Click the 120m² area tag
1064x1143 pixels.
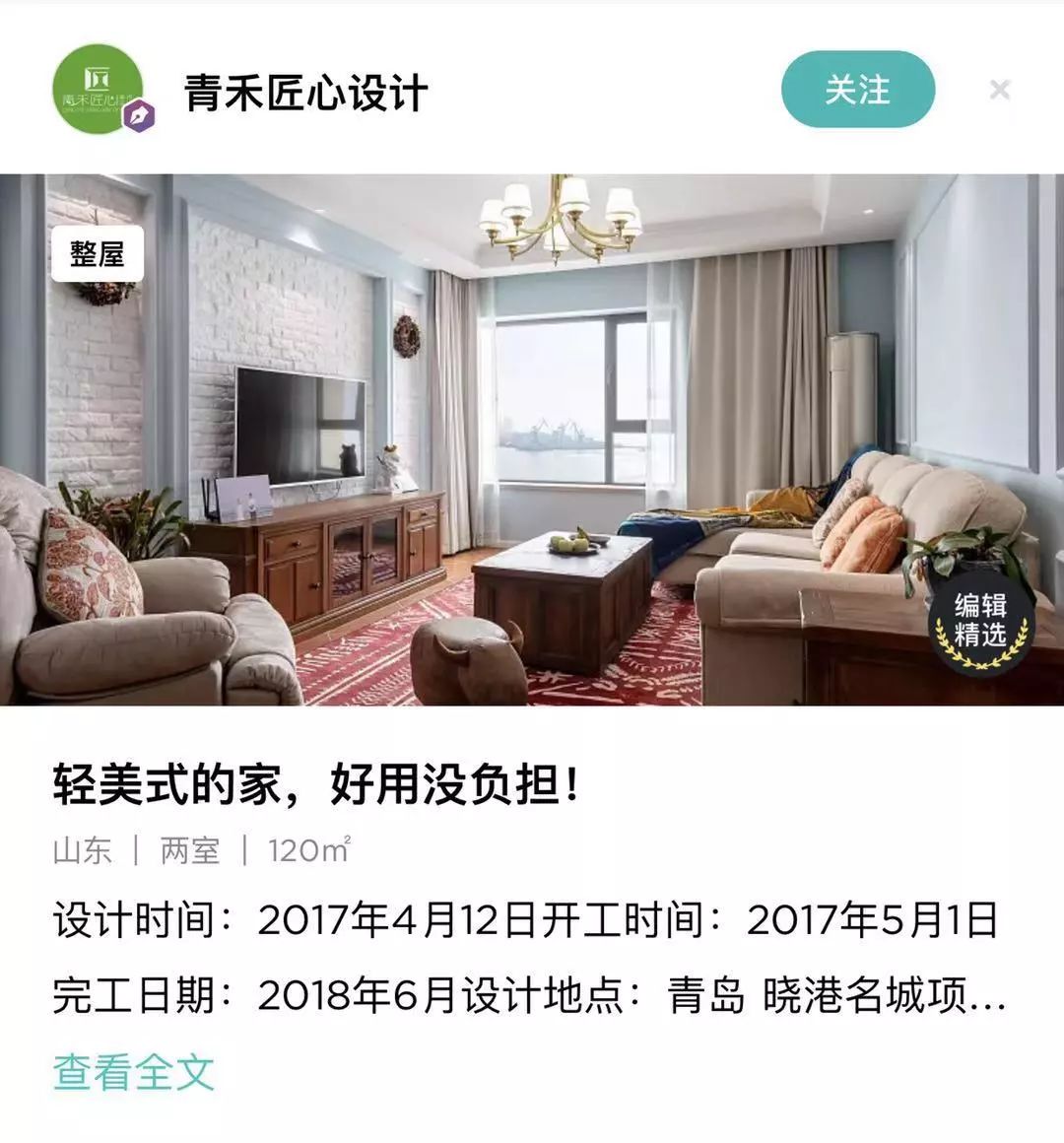tap(305, 849)
